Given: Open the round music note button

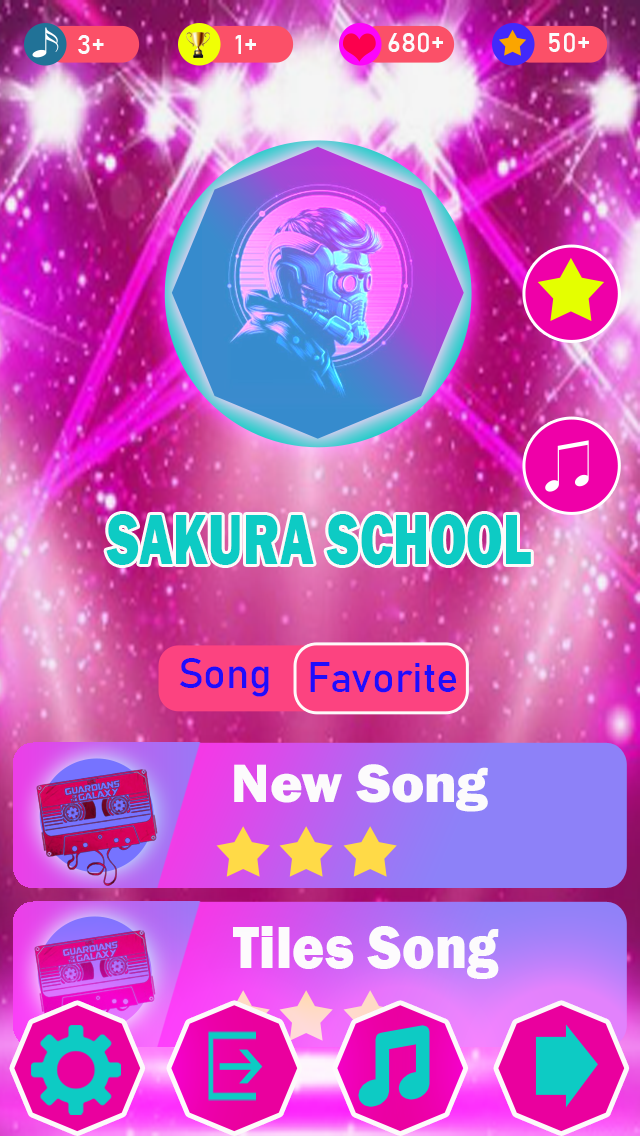Looking at the screenshot, I should [x=571, y=465].
